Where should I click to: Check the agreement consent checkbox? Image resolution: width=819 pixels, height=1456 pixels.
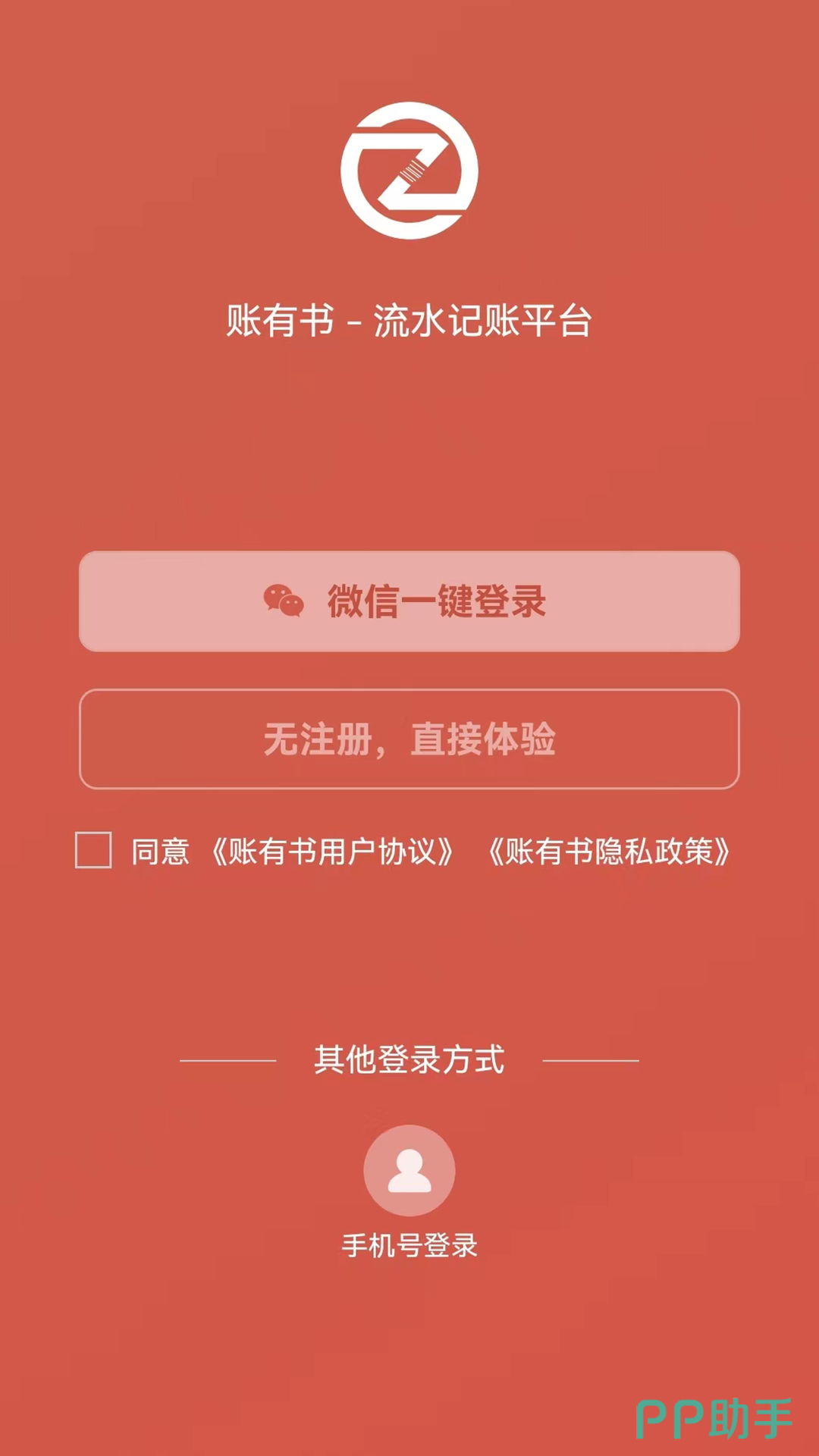tap(93, 850)
